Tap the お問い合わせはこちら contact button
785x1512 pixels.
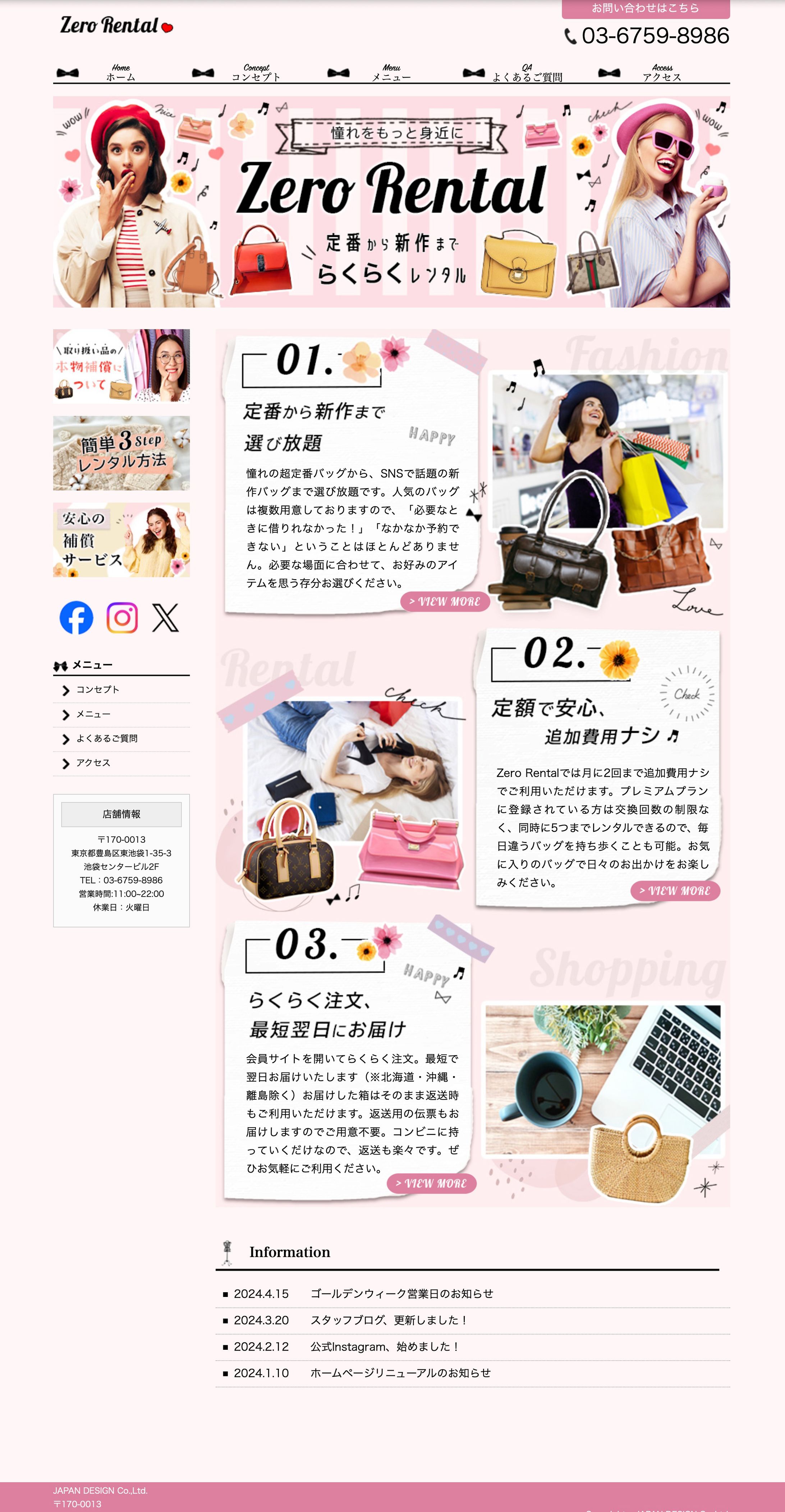tap(646, 9)
